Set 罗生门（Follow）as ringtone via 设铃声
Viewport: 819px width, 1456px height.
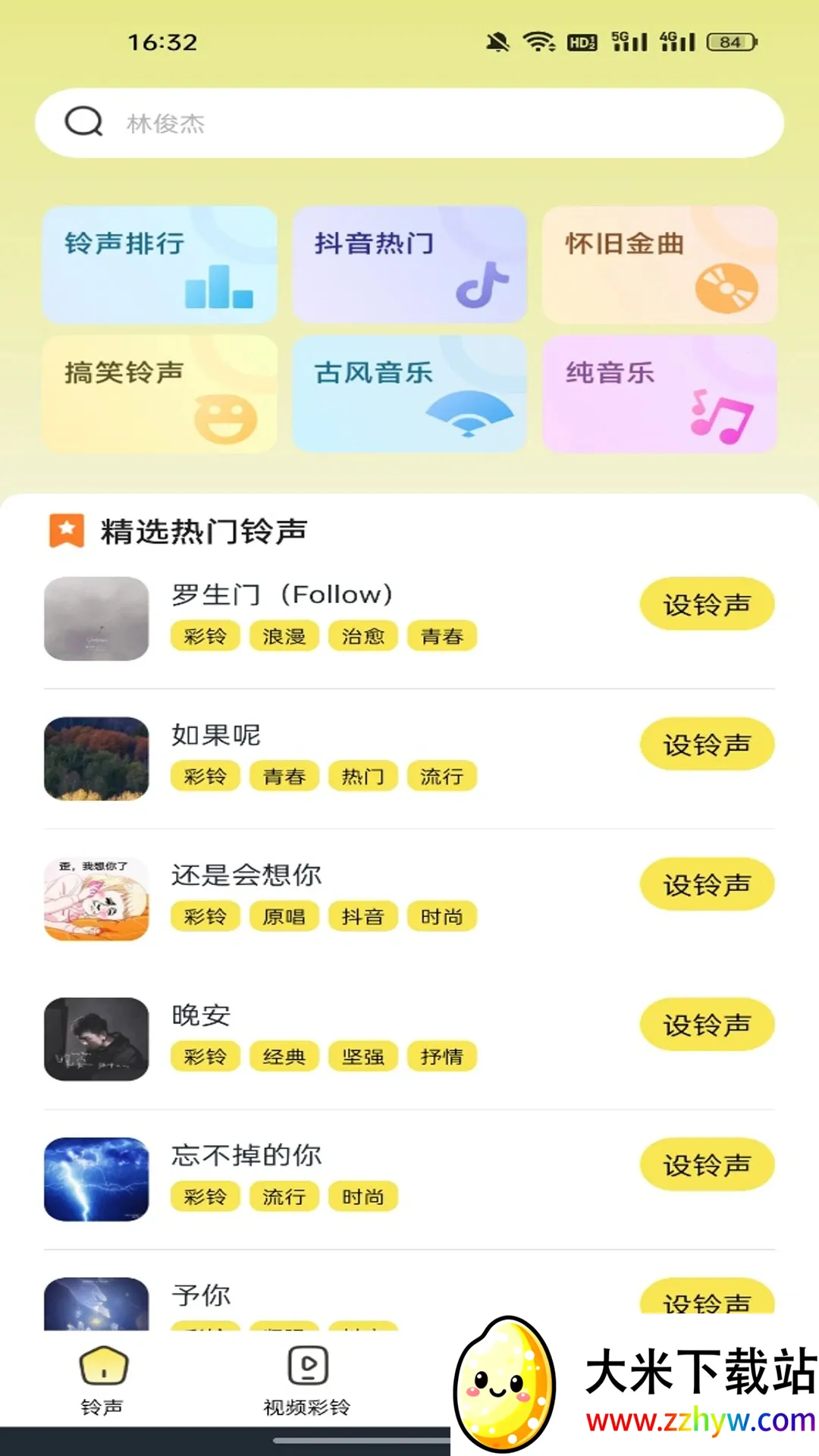click(x=707, y=604)
